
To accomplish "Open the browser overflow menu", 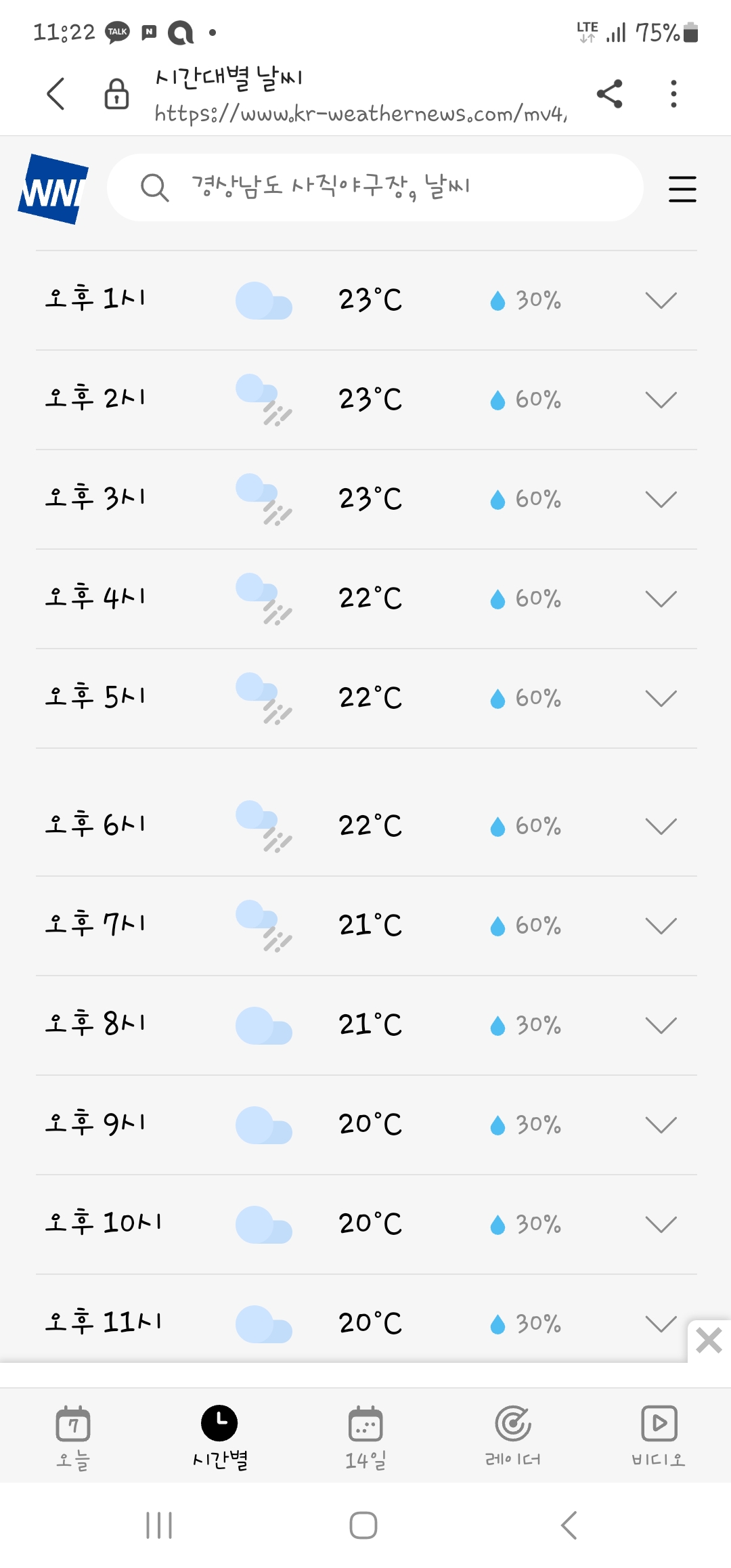I will tap(673, 93).
